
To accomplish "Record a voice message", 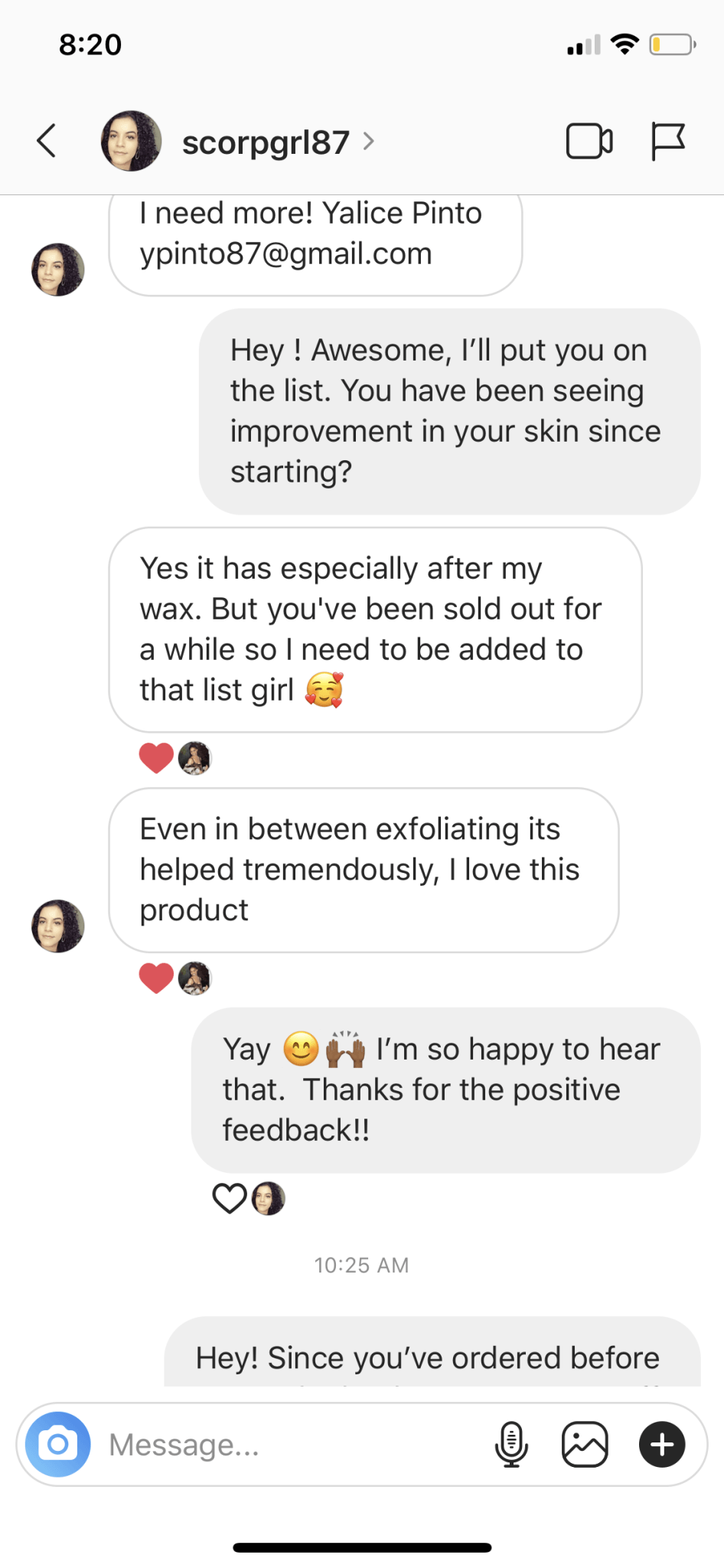I will click(x=511, y=1445).
